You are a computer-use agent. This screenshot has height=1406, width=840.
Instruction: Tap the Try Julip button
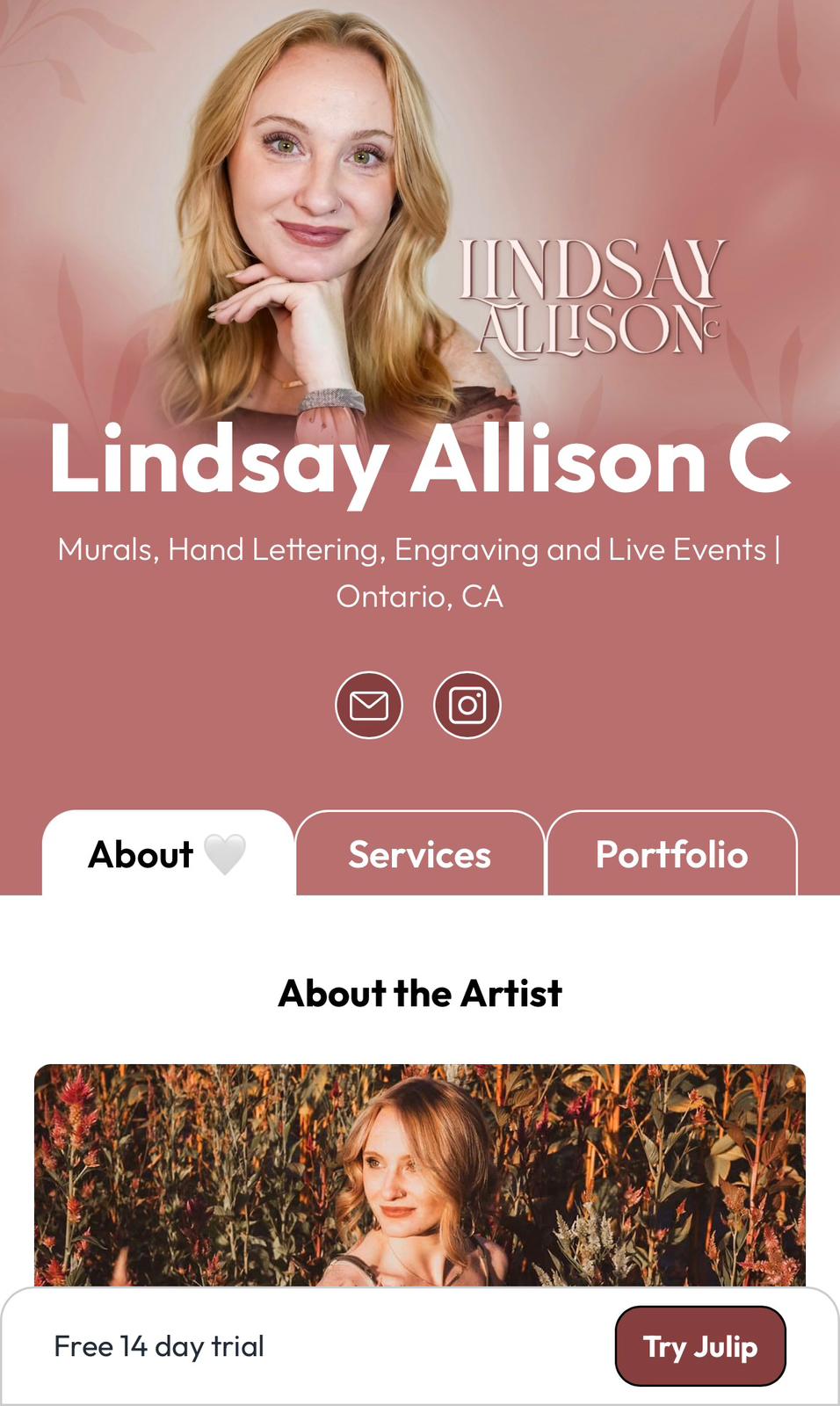(699, 1345)
